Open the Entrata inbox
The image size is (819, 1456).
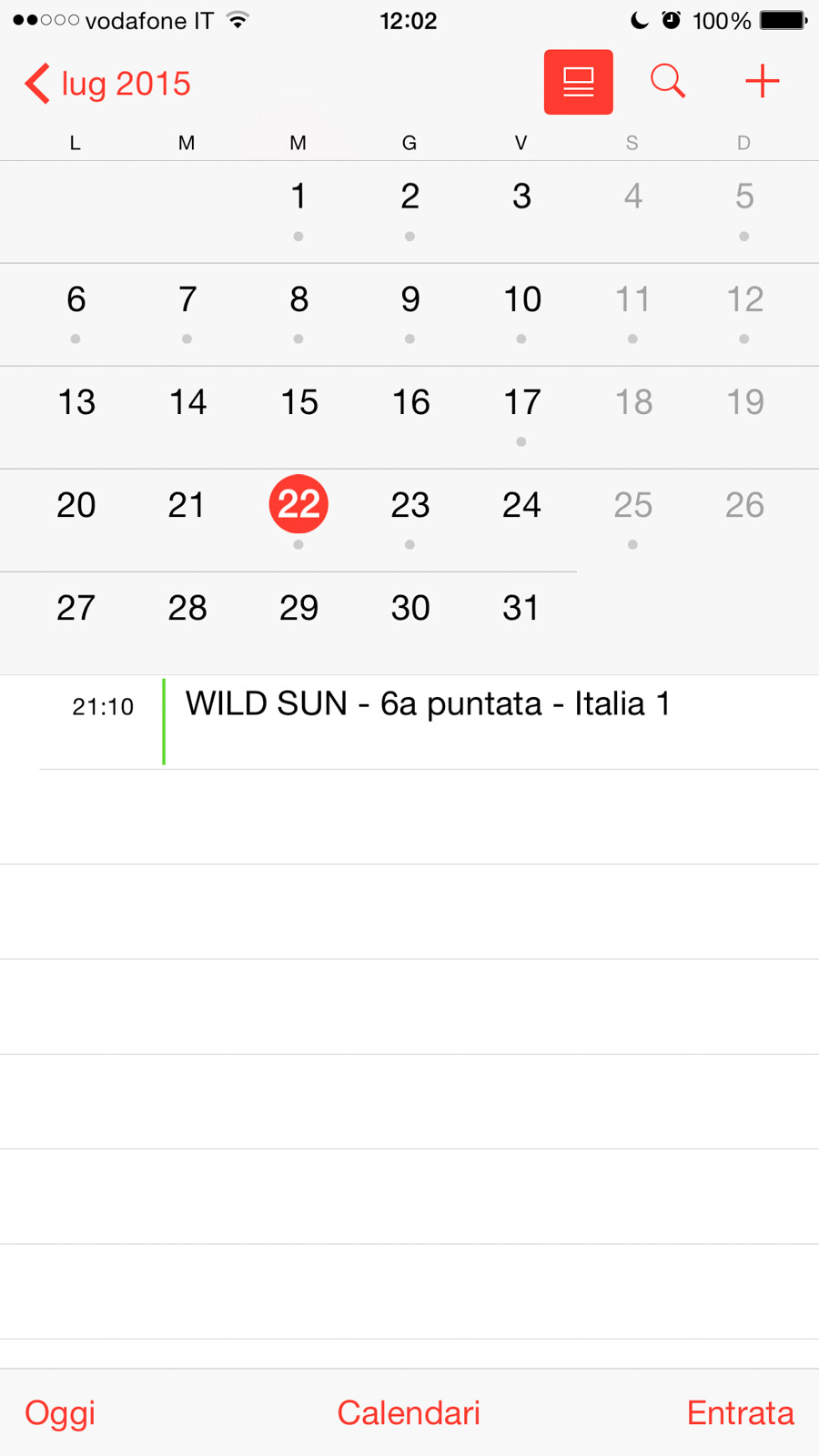click(740, 1412)
